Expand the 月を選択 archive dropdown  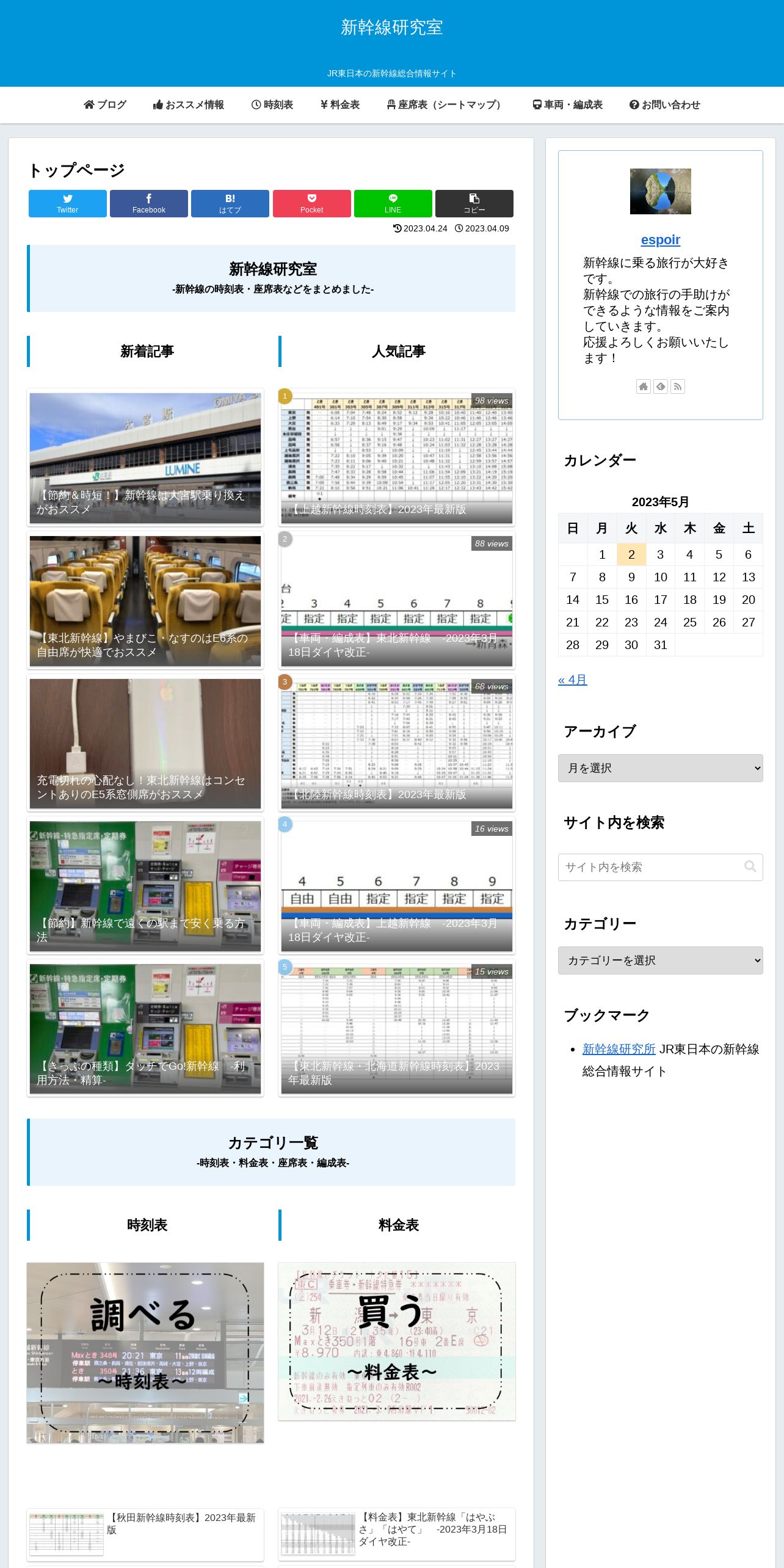click(x=660, y=768)
